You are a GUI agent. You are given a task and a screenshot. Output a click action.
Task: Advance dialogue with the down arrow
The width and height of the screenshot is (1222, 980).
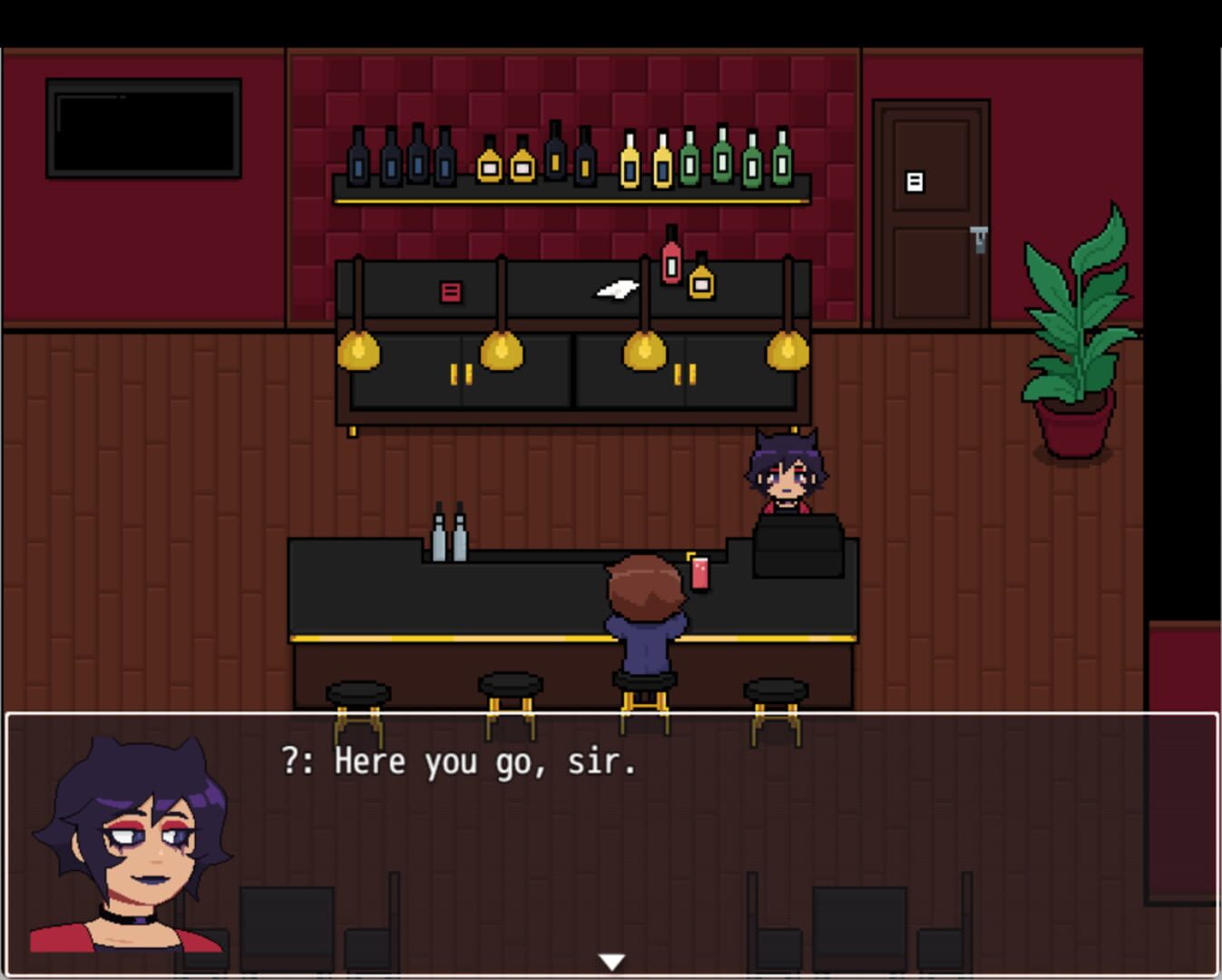coord(611,962)
